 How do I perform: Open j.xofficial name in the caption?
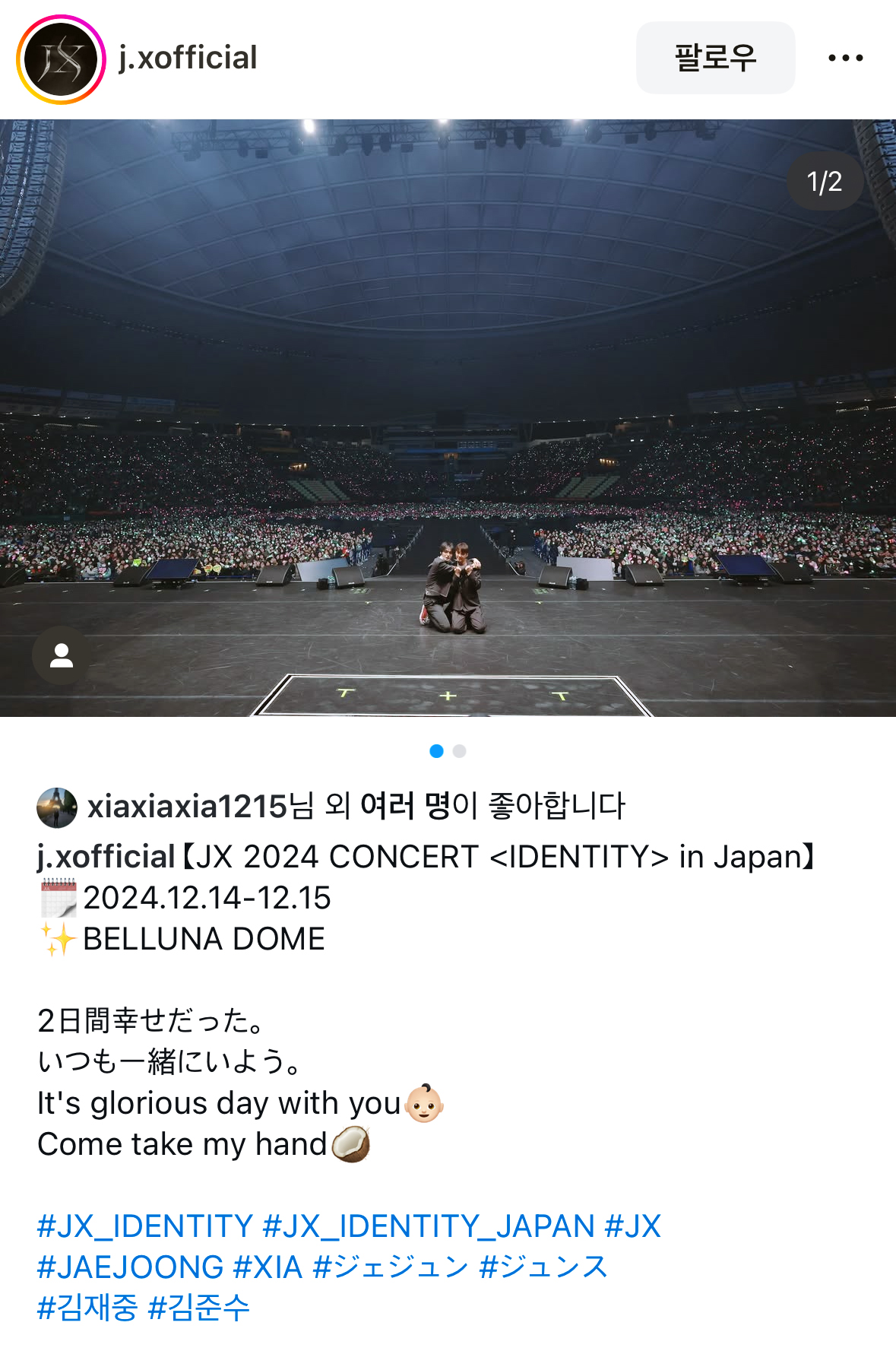(x=106, y=857)
